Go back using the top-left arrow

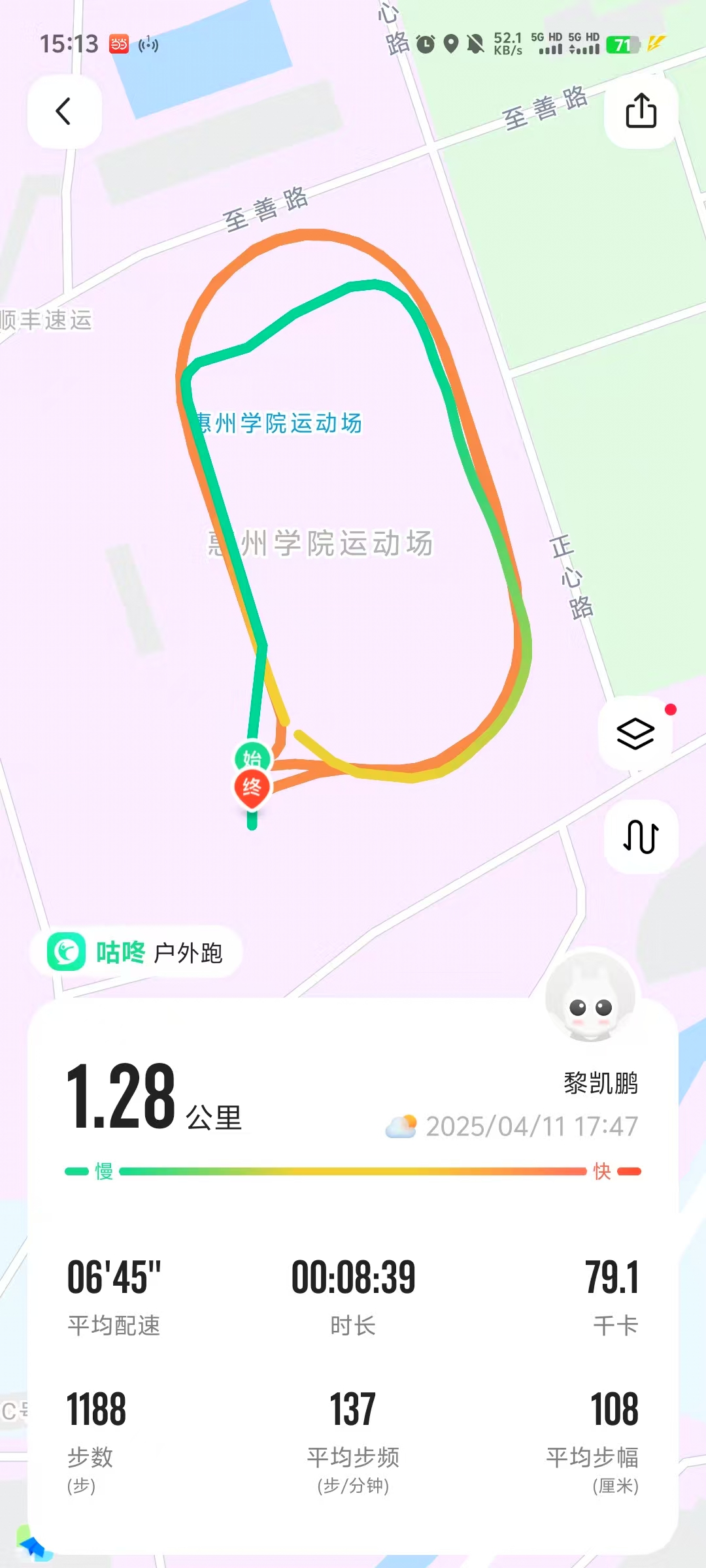[x=64, y=111]
